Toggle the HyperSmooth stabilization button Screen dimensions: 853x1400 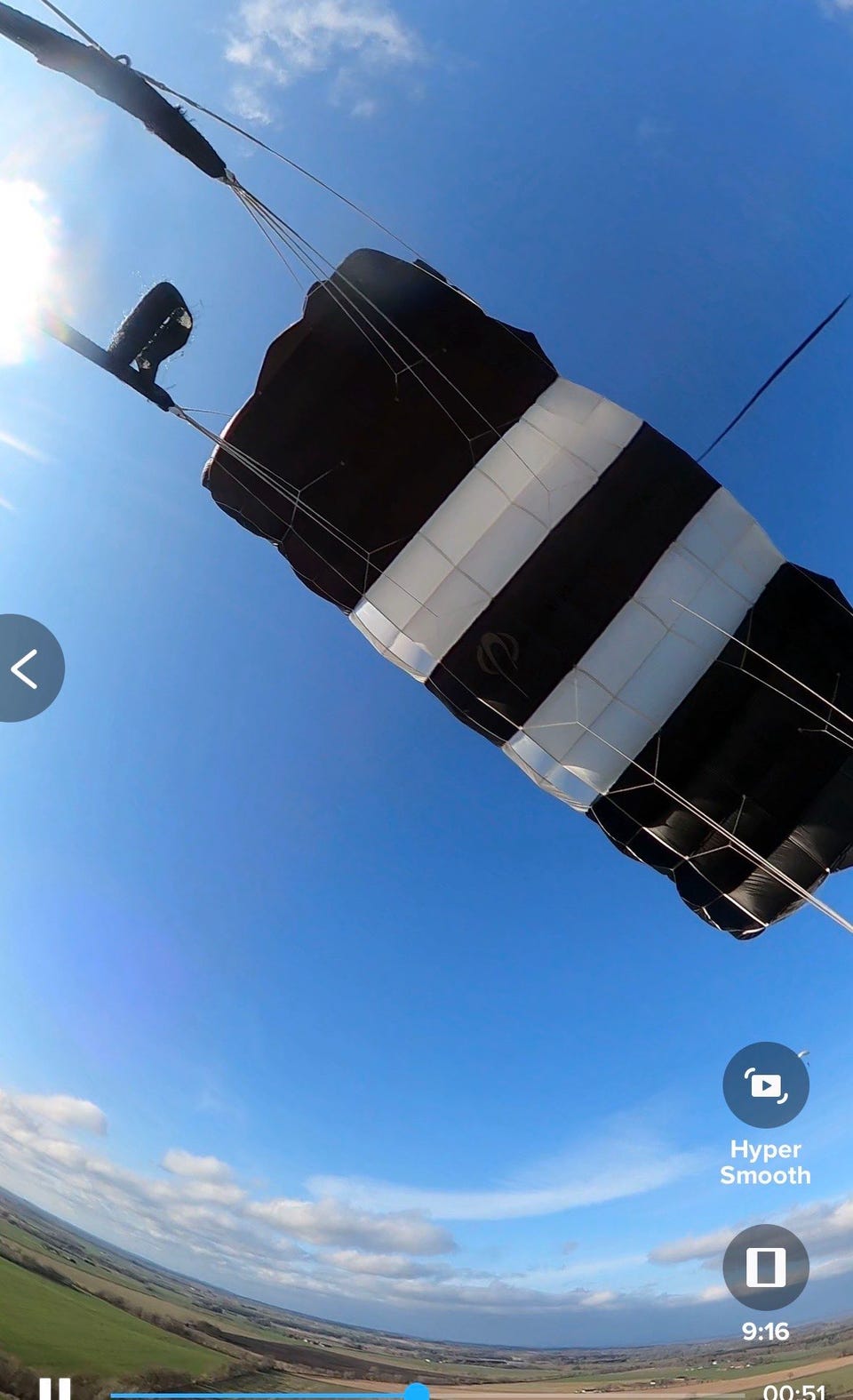(766, 1085)
